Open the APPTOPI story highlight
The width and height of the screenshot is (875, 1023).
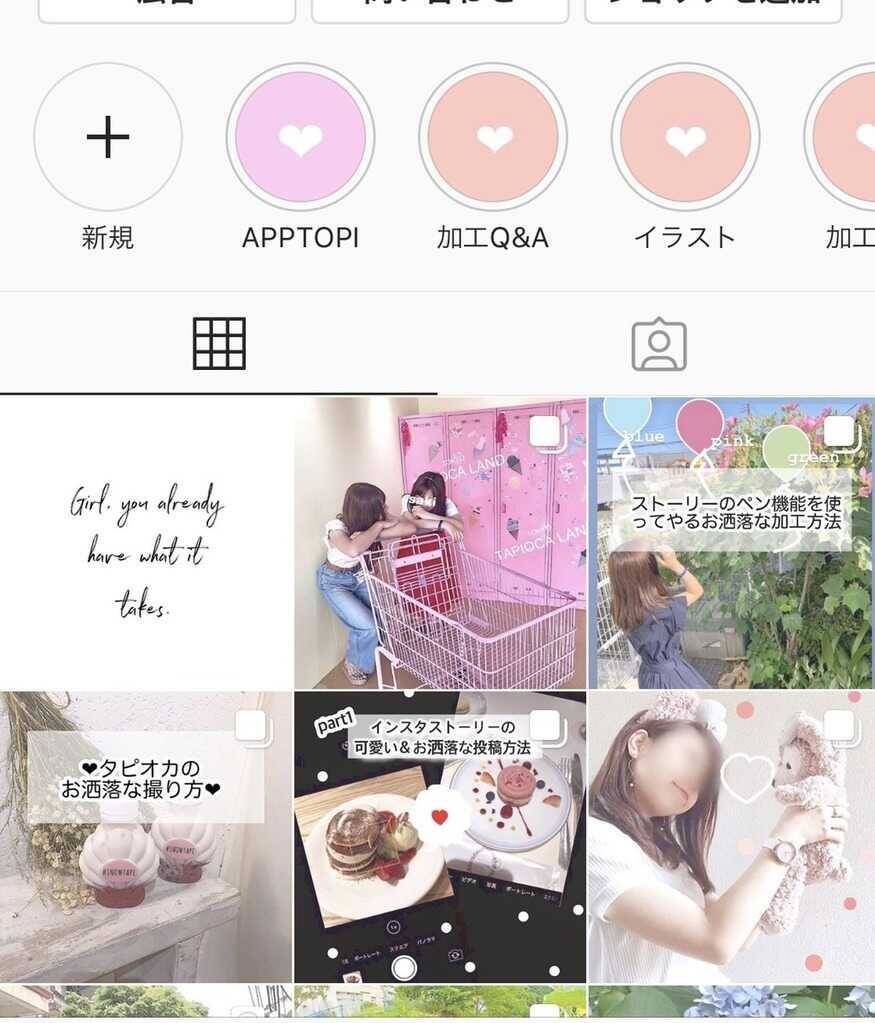click(x=300, y=137)
